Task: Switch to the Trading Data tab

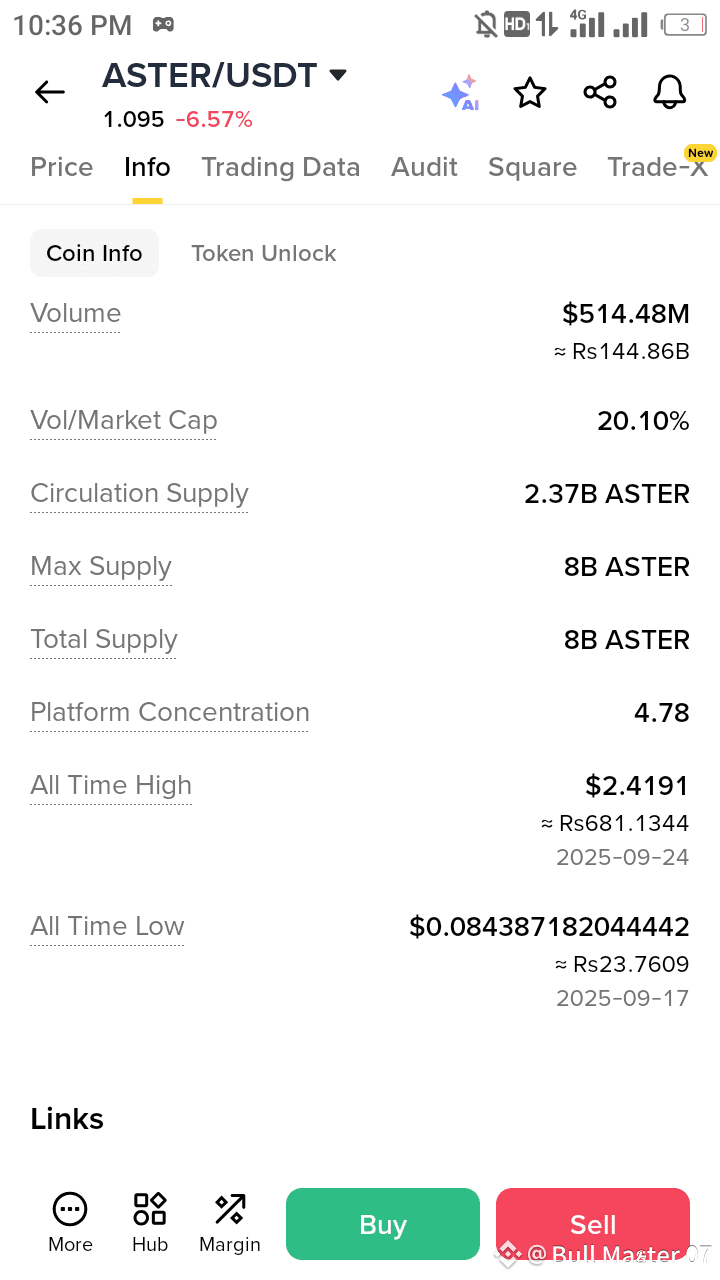Action: tap(281, 167)
